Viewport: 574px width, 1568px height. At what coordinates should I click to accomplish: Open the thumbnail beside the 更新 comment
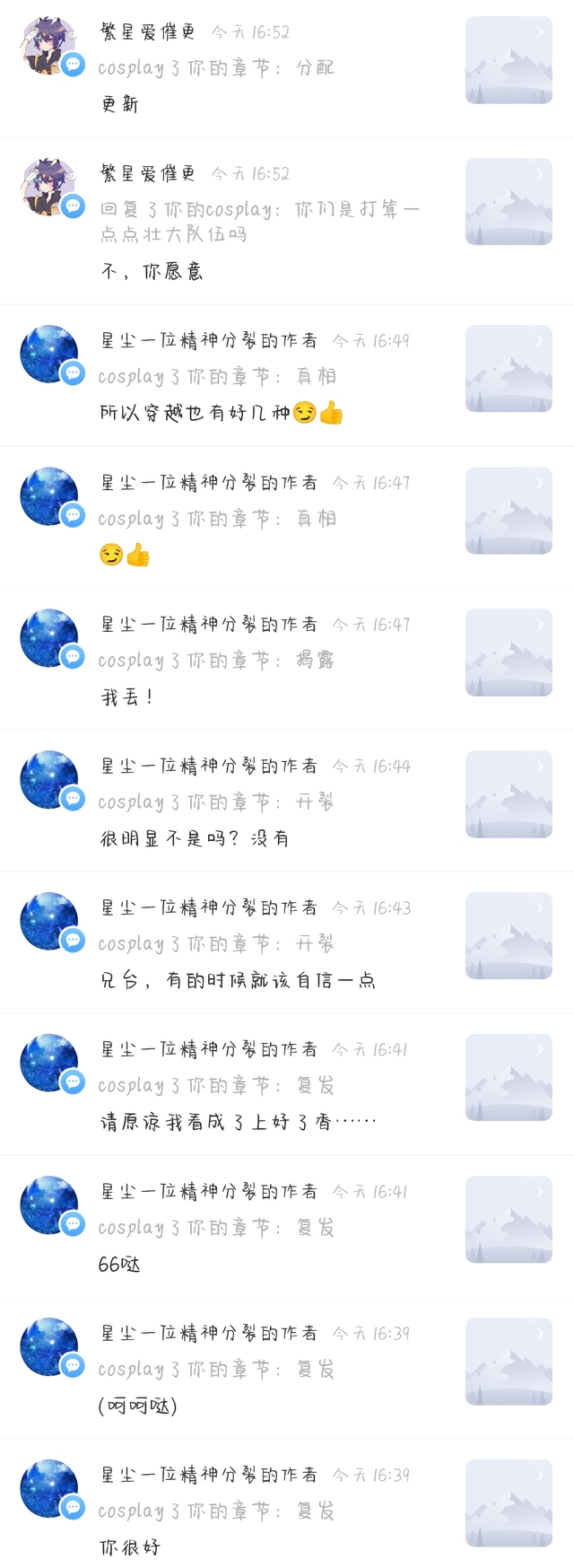tap(509, 60)
